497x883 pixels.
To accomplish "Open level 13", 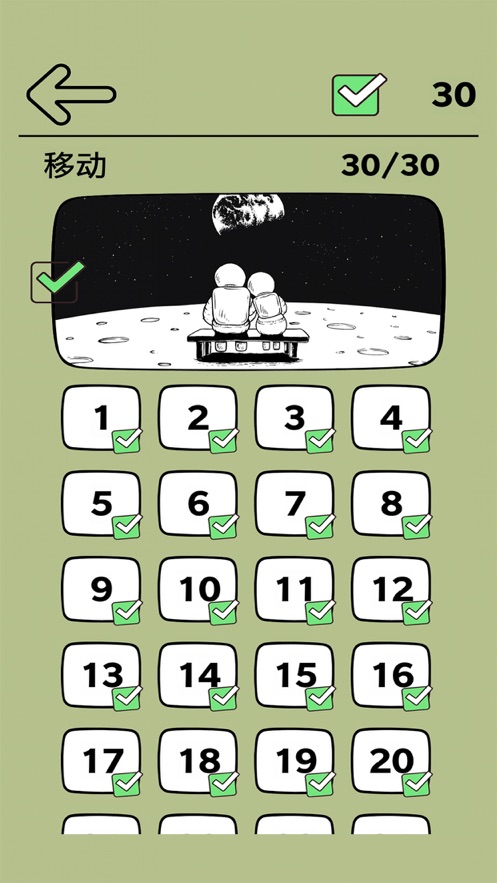I will coord(101,675).
